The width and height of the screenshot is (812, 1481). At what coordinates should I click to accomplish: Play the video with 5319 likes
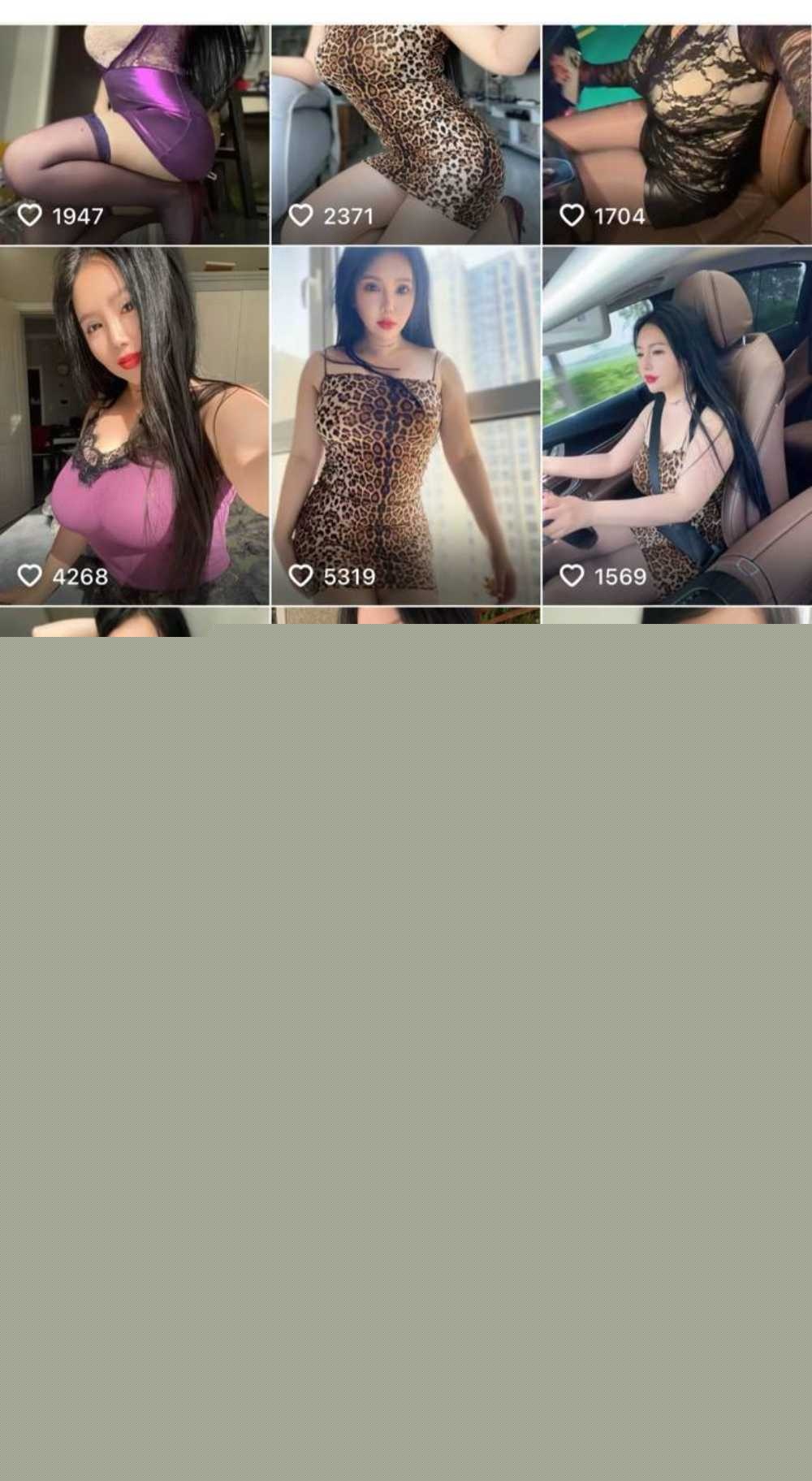[405, 425]
